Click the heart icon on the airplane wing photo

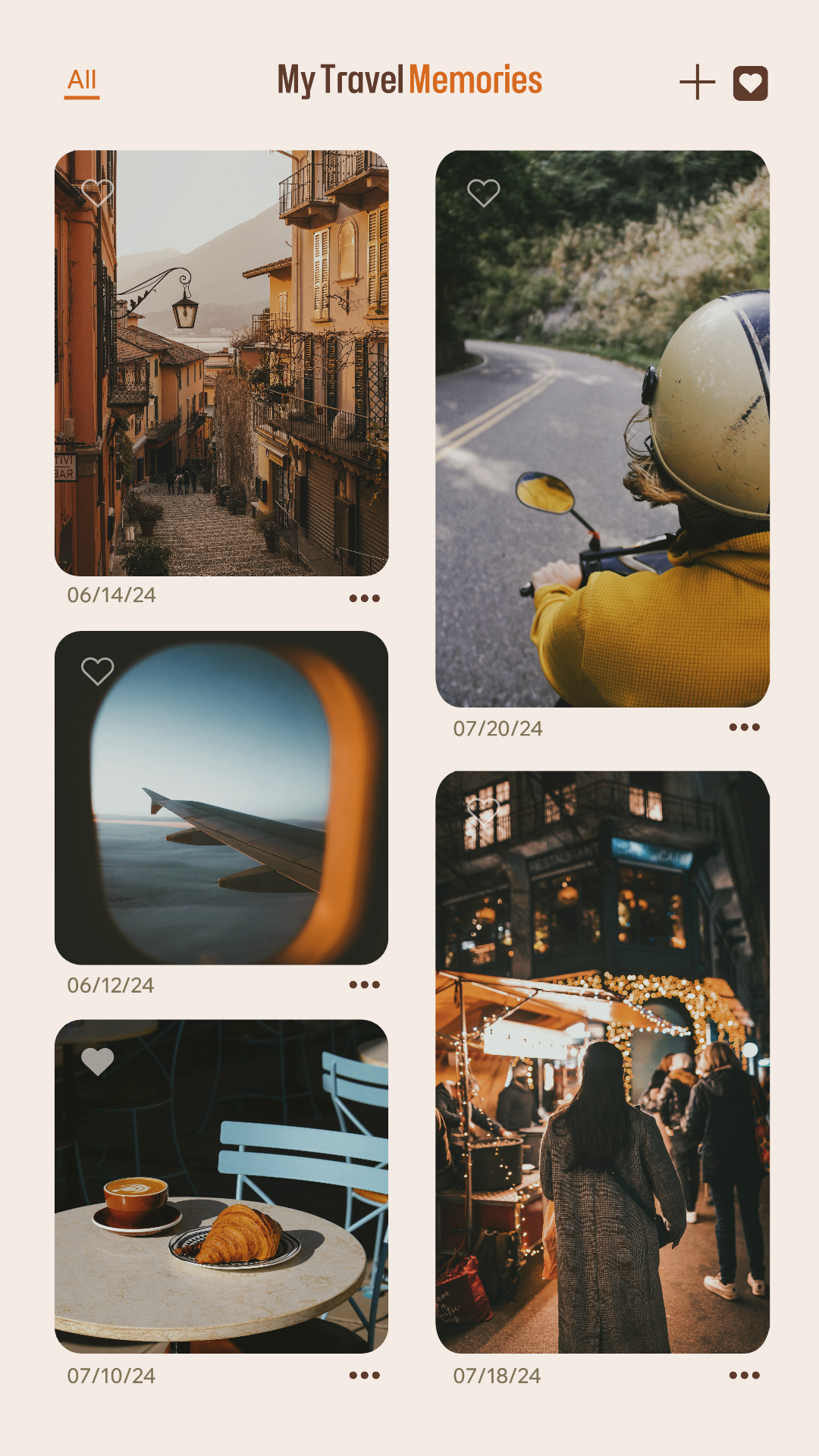98,670
